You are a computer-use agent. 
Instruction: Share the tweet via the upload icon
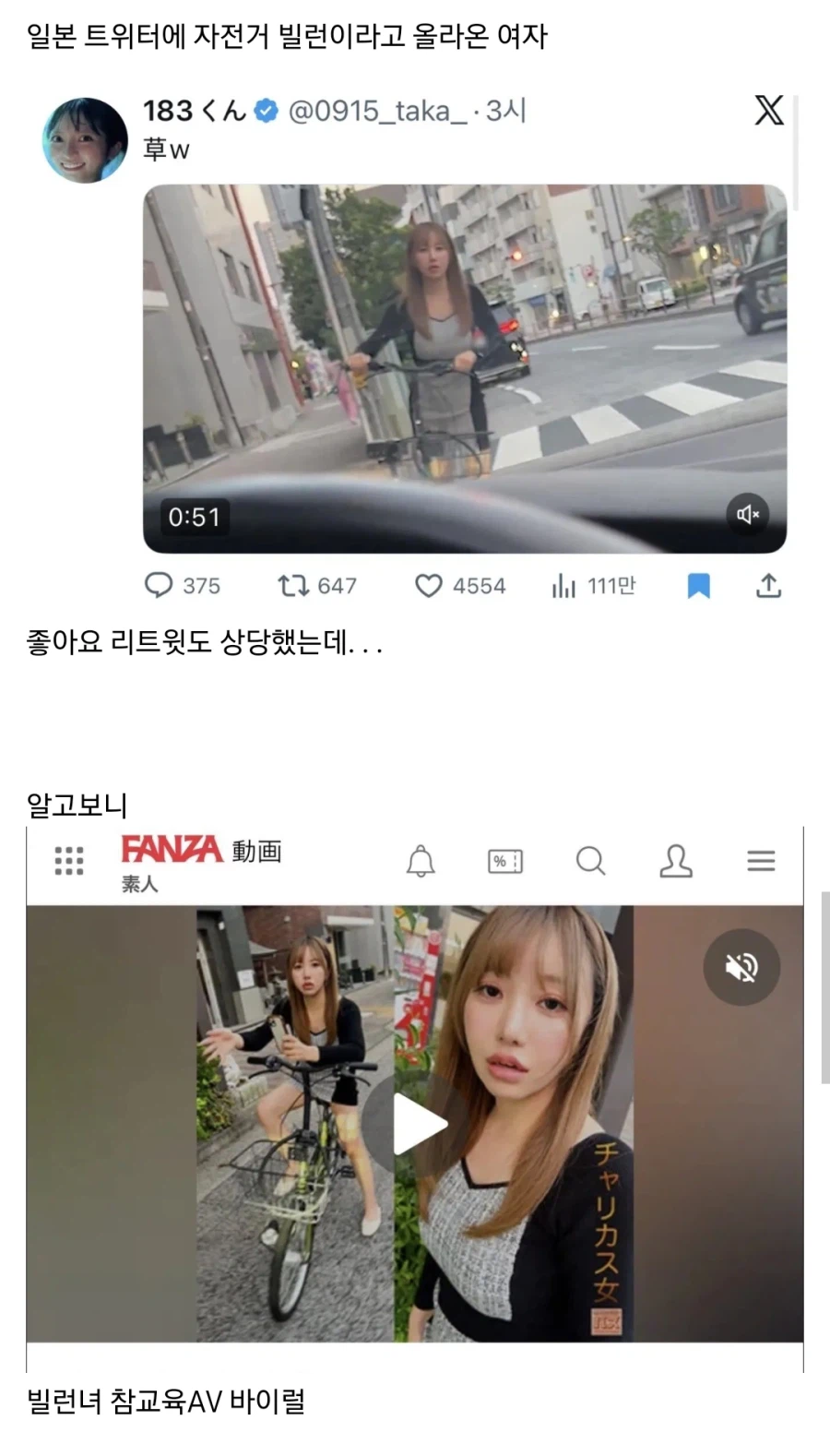click(x=771, y=586)
